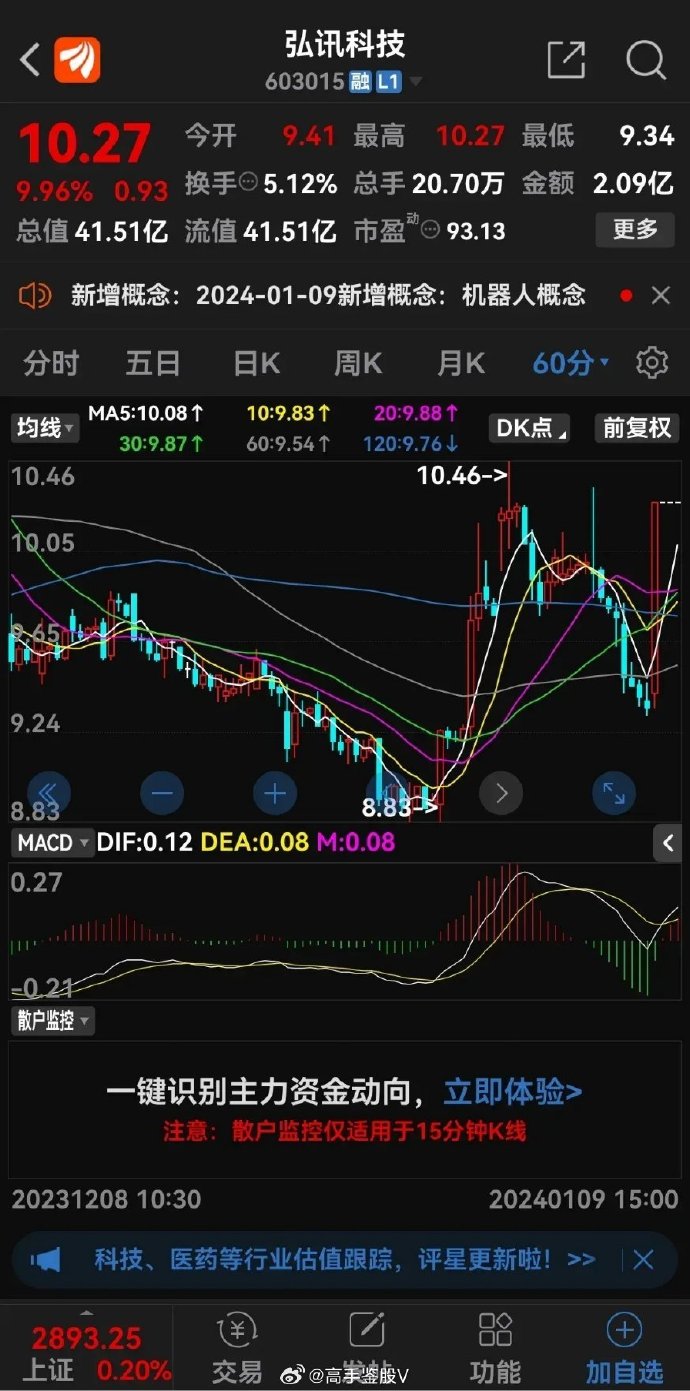Switch to the 分时 chart tab
Screen dimensions: 690x1391
coord(51,362)
